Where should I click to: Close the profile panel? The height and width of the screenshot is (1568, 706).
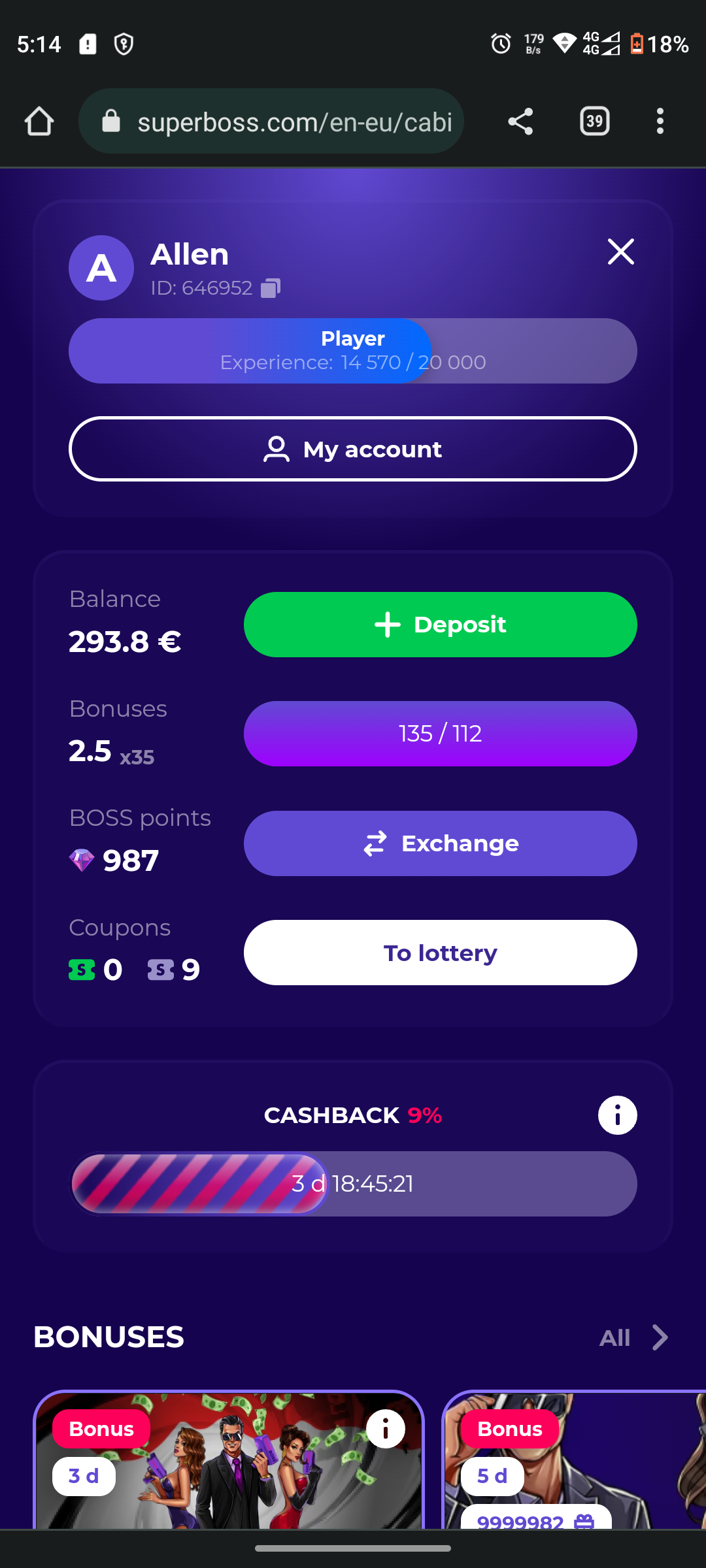pyautogui.click(x=620, y=252)
